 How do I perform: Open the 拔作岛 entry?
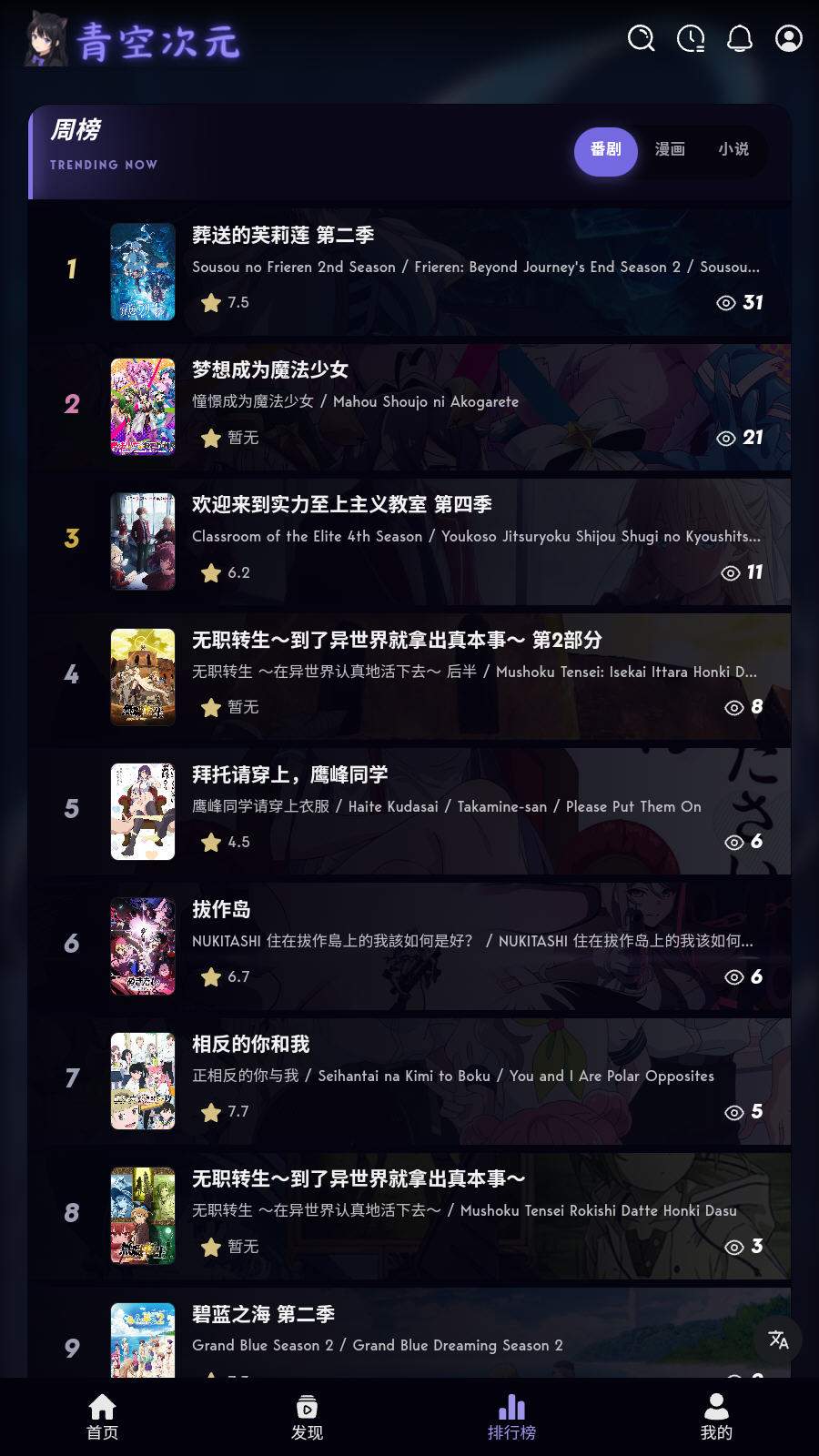[x=409, y=944]
